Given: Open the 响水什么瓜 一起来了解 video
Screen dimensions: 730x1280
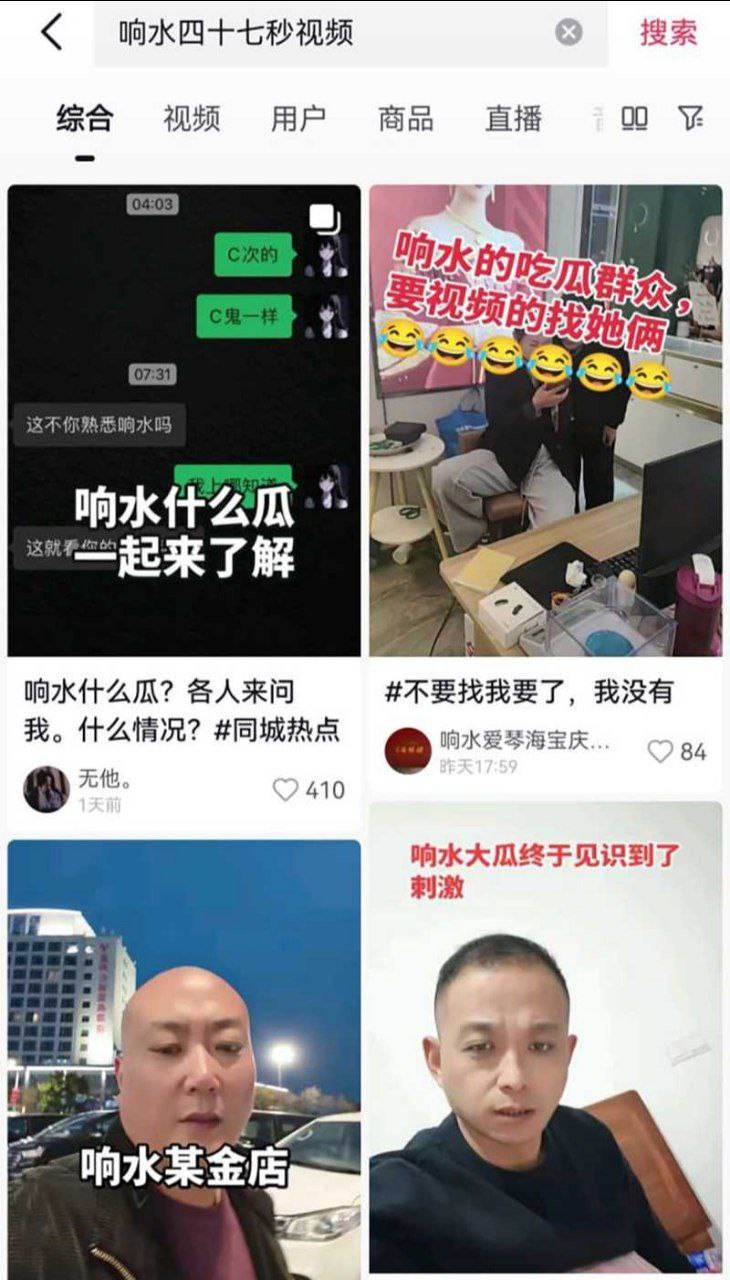Looking at the screenshot, I should coord(184,420).
